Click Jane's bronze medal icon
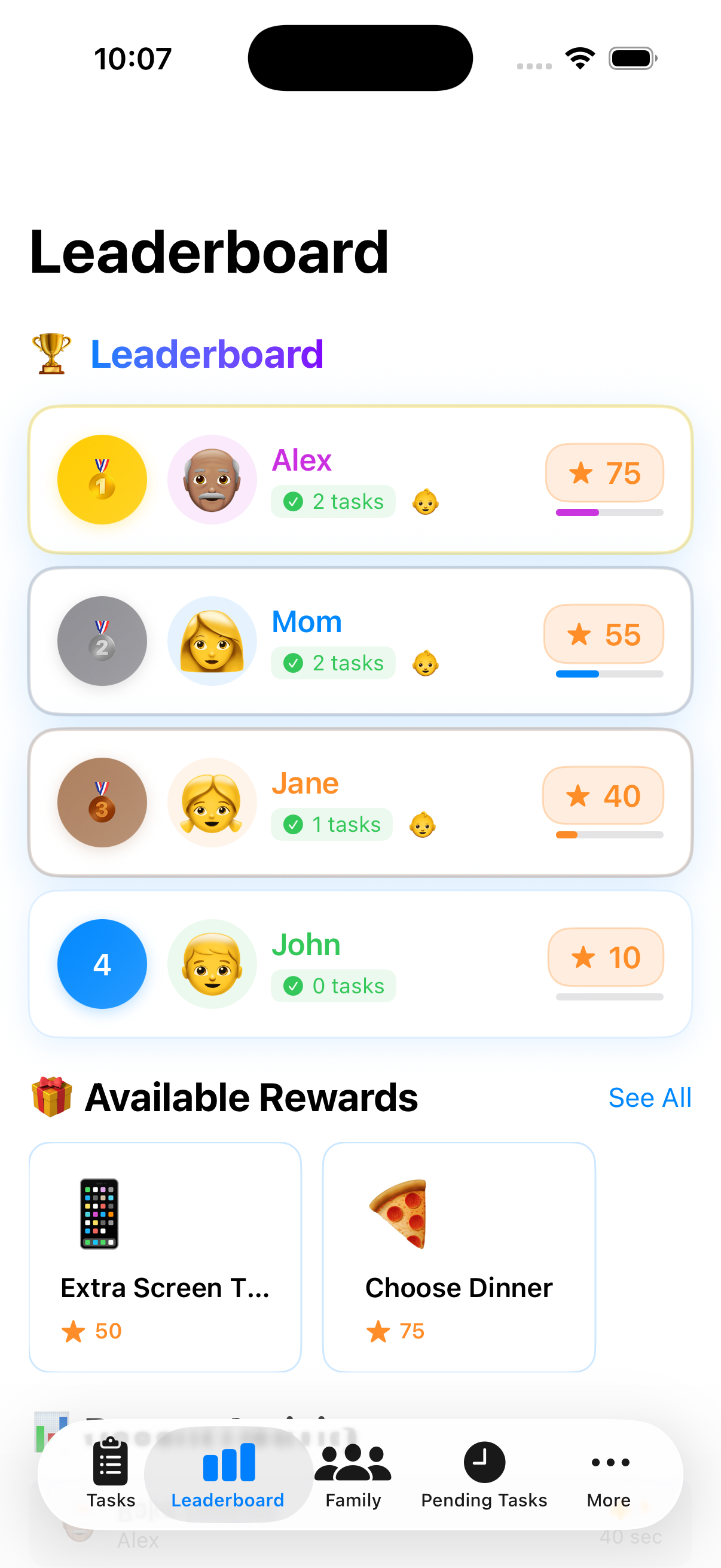Image resolution: width=721 pixels, height=1568 pixels. tap(102, 803)
